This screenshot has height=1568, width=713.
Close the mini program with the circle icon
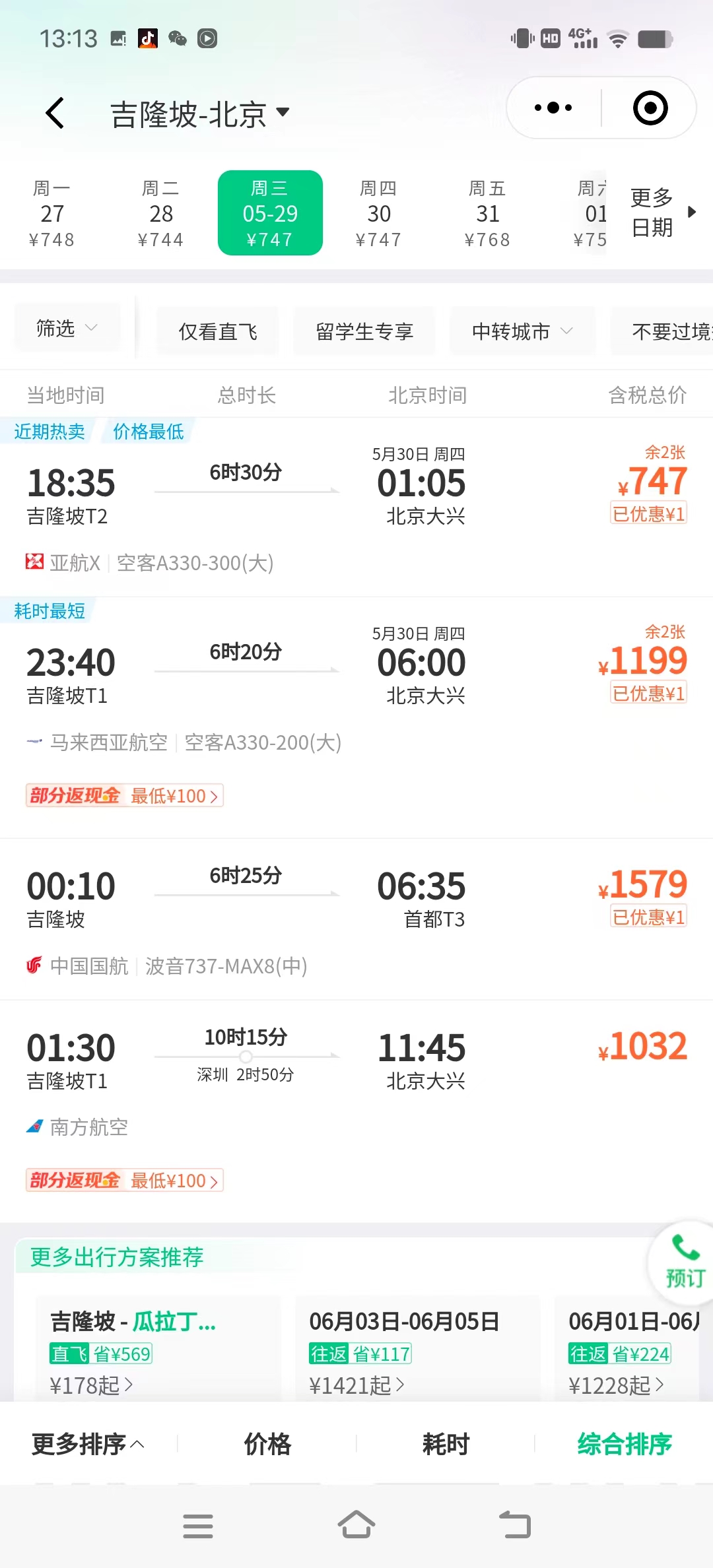(x=650, y=108)
